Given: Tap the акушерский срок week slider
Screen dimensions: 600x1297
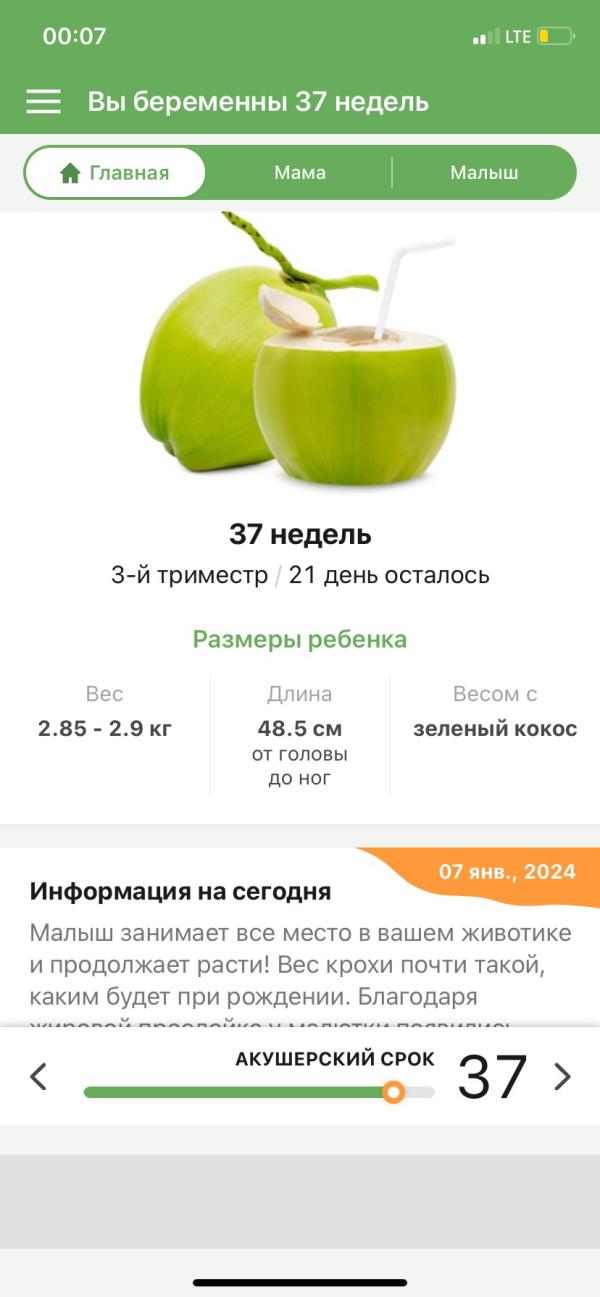Looking at the screenshot, I should pos(259,1092).
